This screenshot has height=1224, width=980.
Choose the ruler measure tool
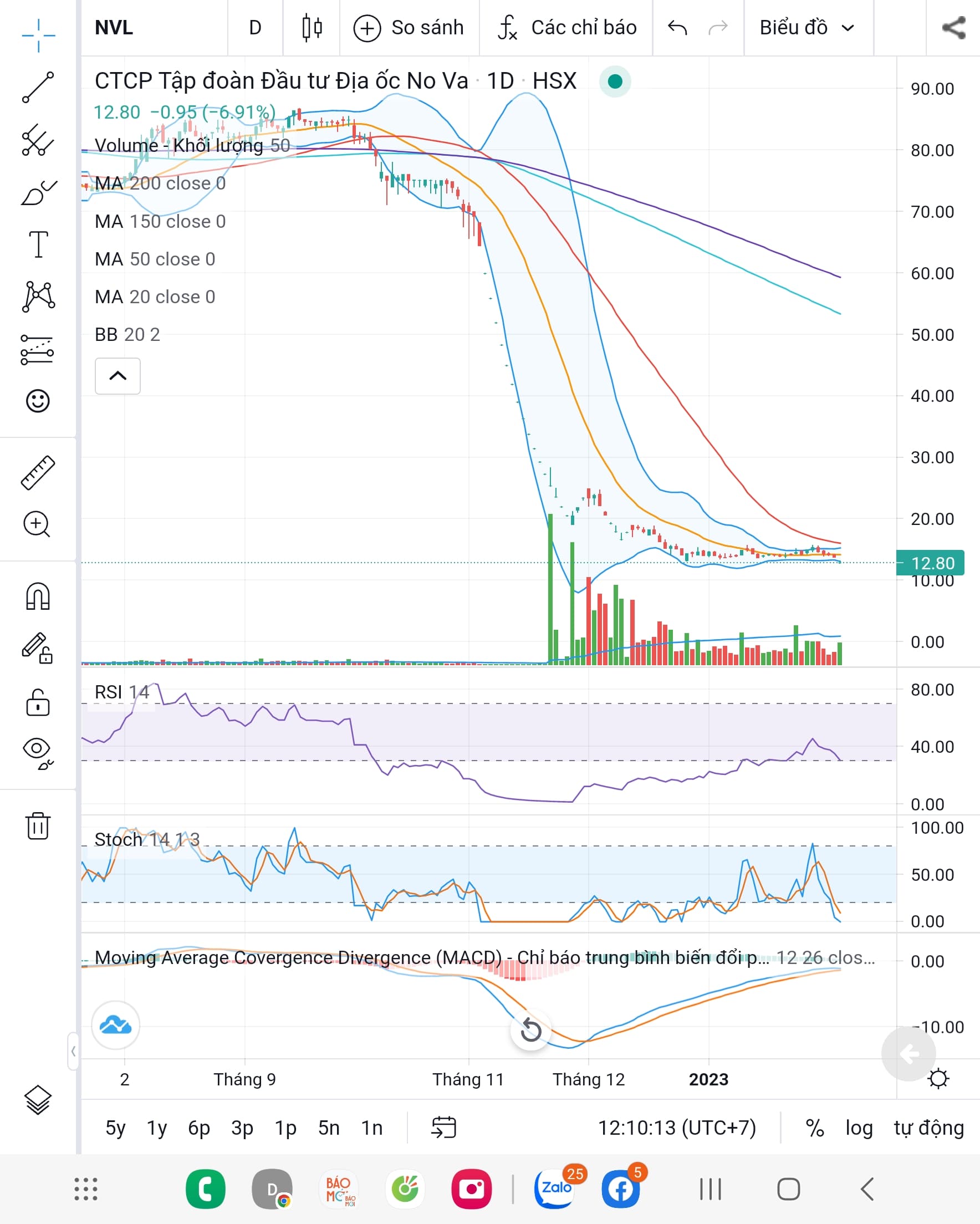coord(38,472)
